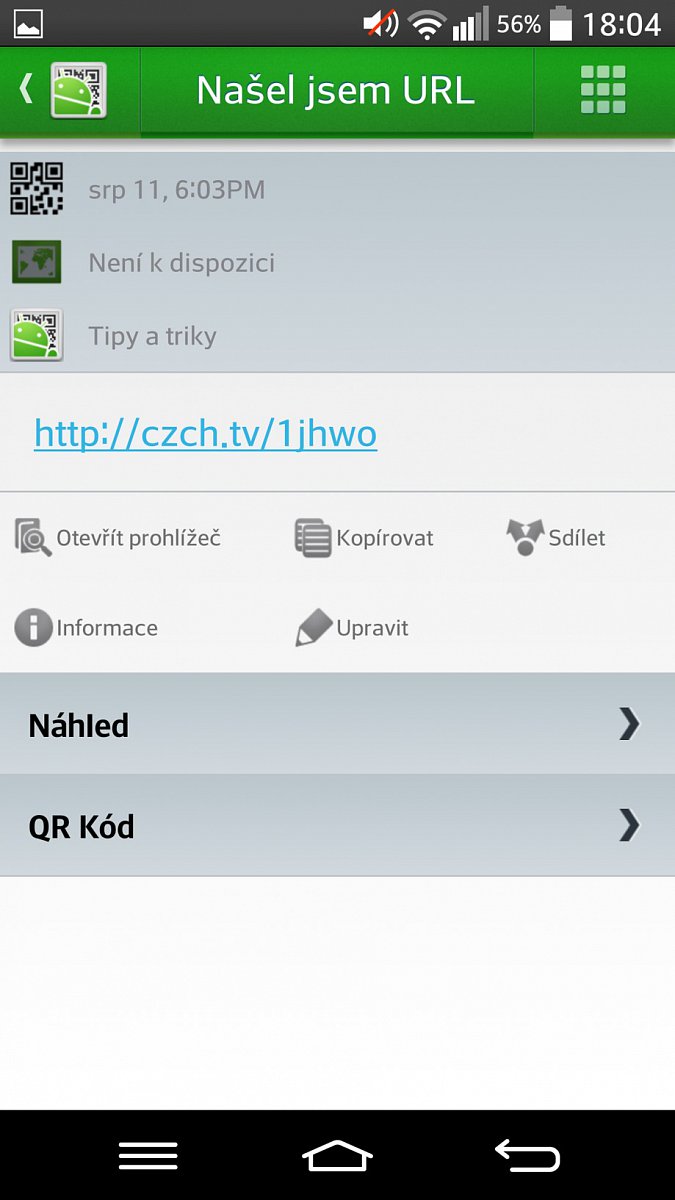
Task: Expand the QR Kód row
Action: 337,826
